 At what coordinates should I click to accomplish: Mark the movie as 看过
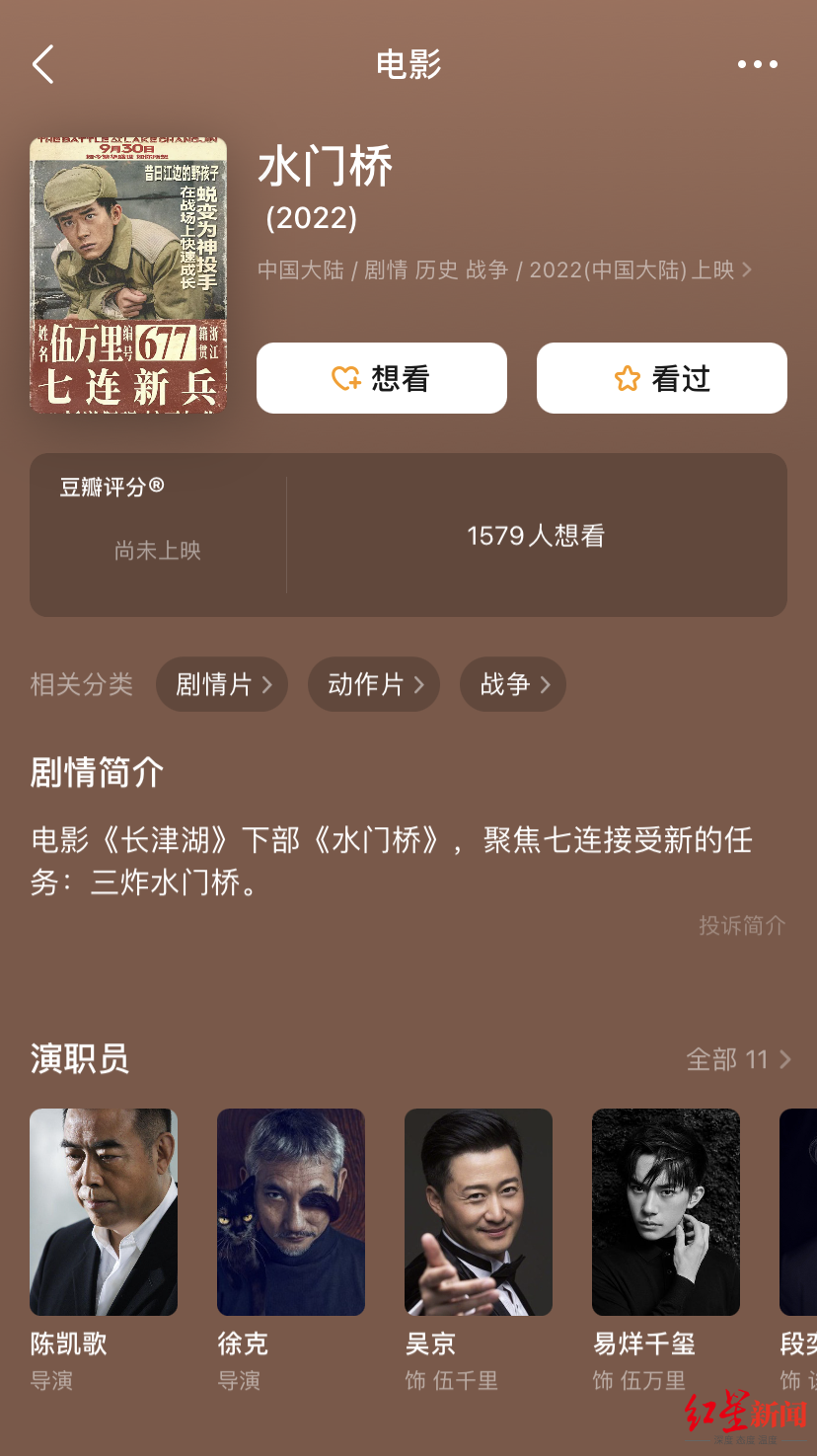662,378
